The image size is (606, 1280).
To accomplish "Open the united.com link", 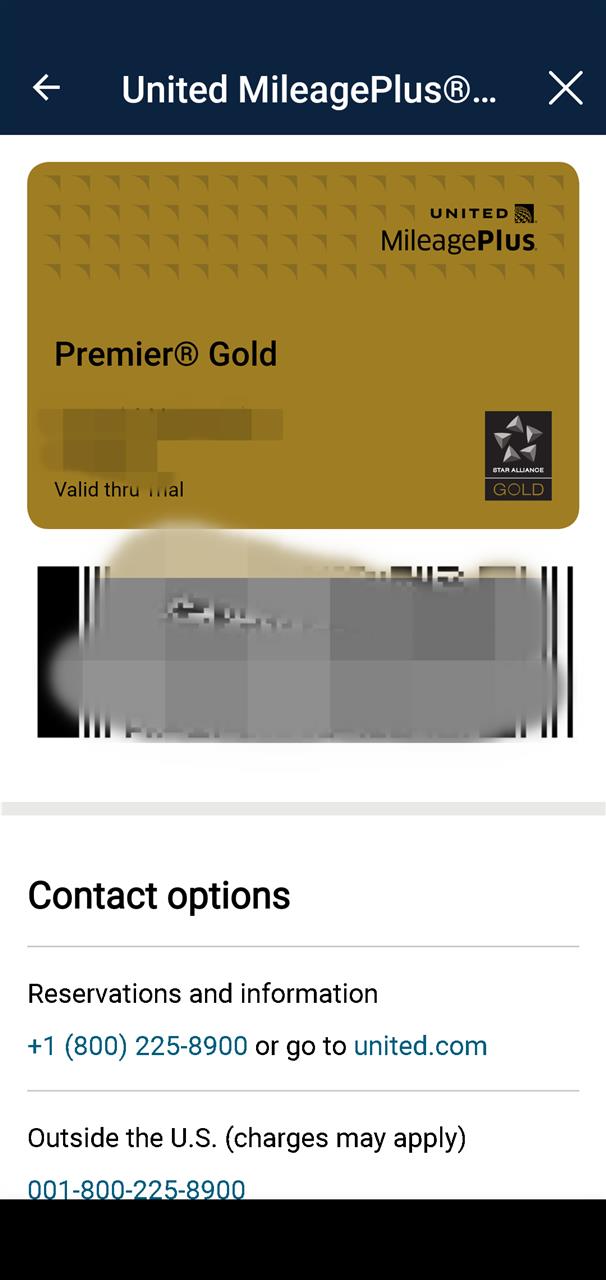I will tap(420, 1046).
